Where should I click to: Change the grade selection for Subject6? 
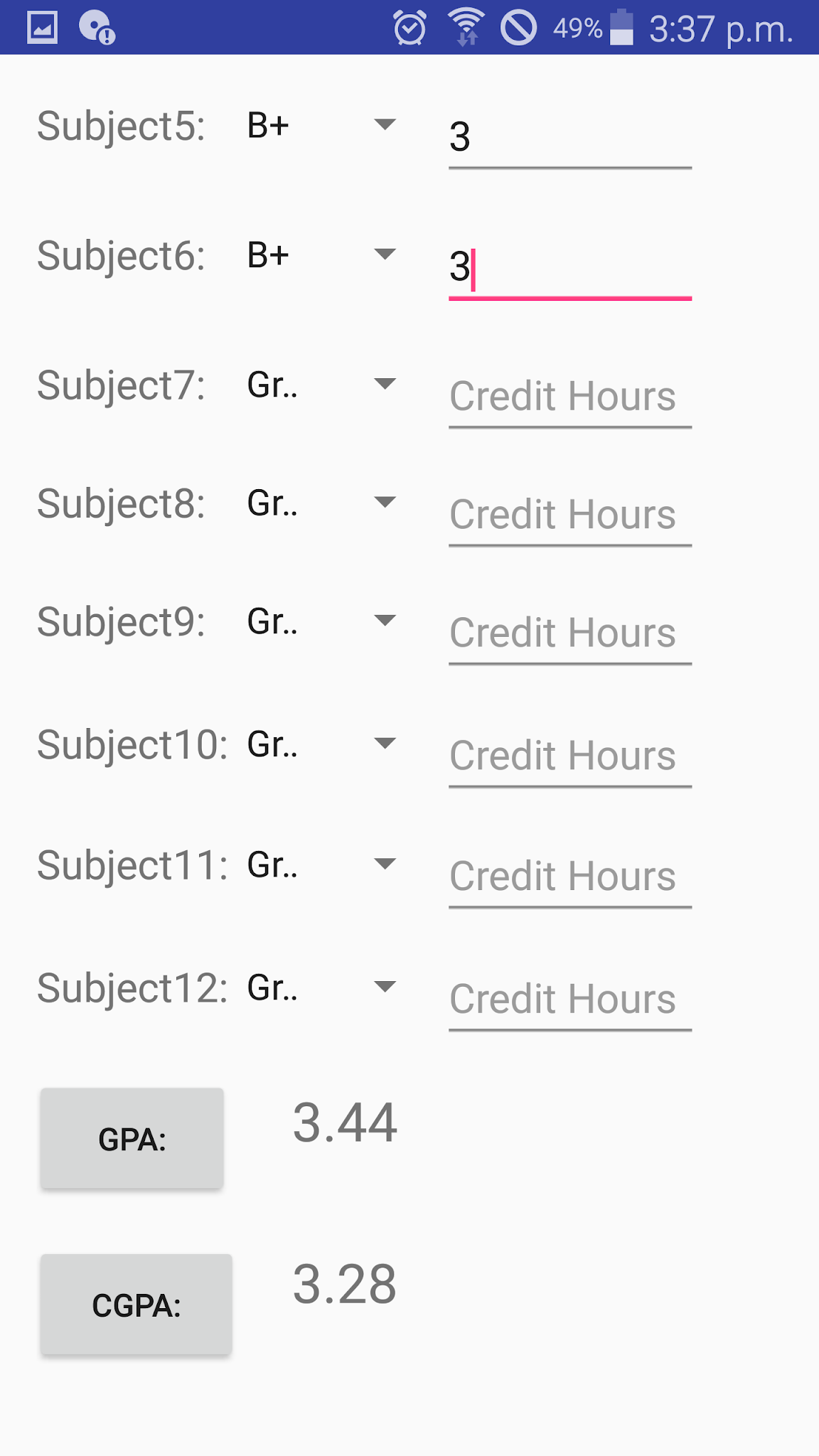(x=321, y=255)
